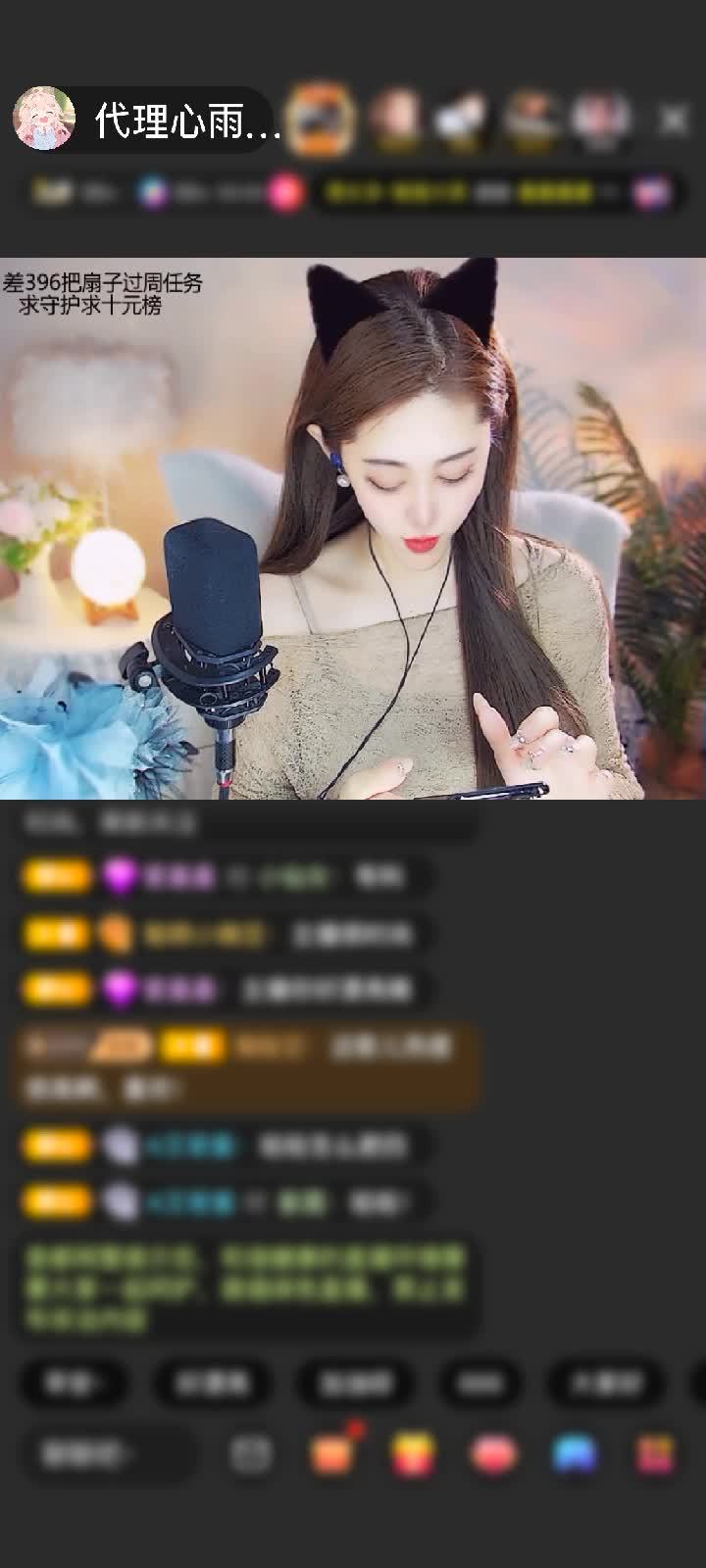Open the chat message input field

tap(106, 1454)
